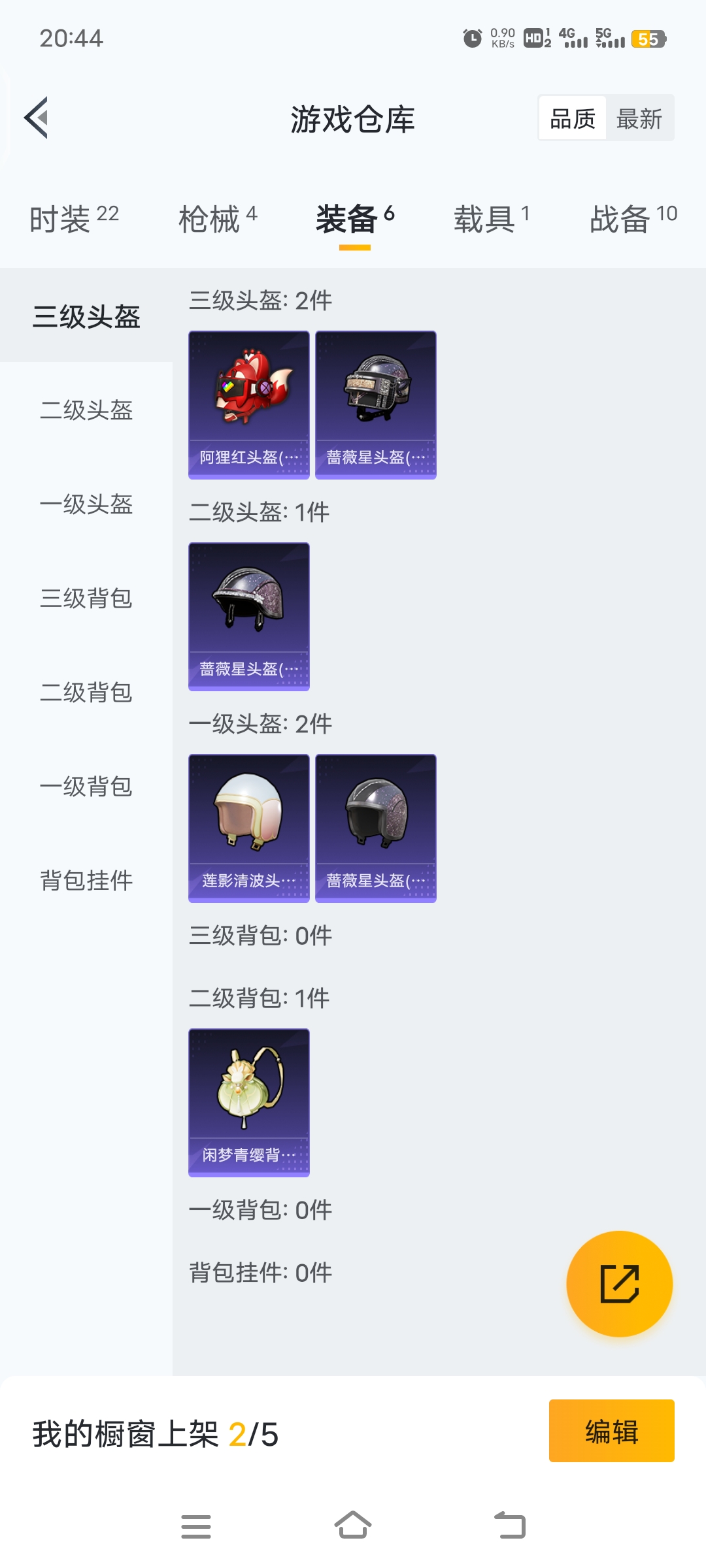Screen dimensions: 706x1568
Task: Select 三级背包 in the side list
Action: [x=86, y=598]
